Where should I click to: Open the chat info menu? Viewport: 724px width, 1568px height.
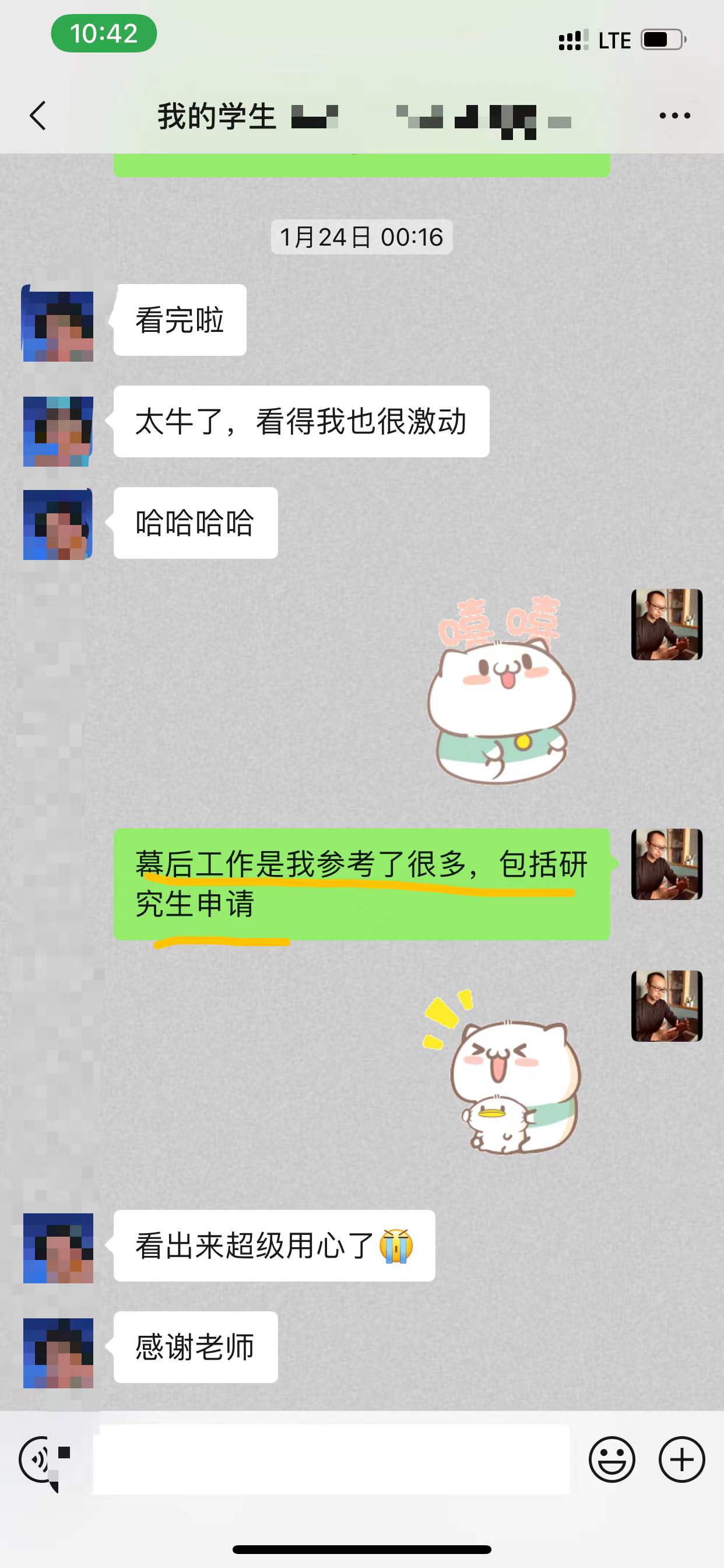674,116
